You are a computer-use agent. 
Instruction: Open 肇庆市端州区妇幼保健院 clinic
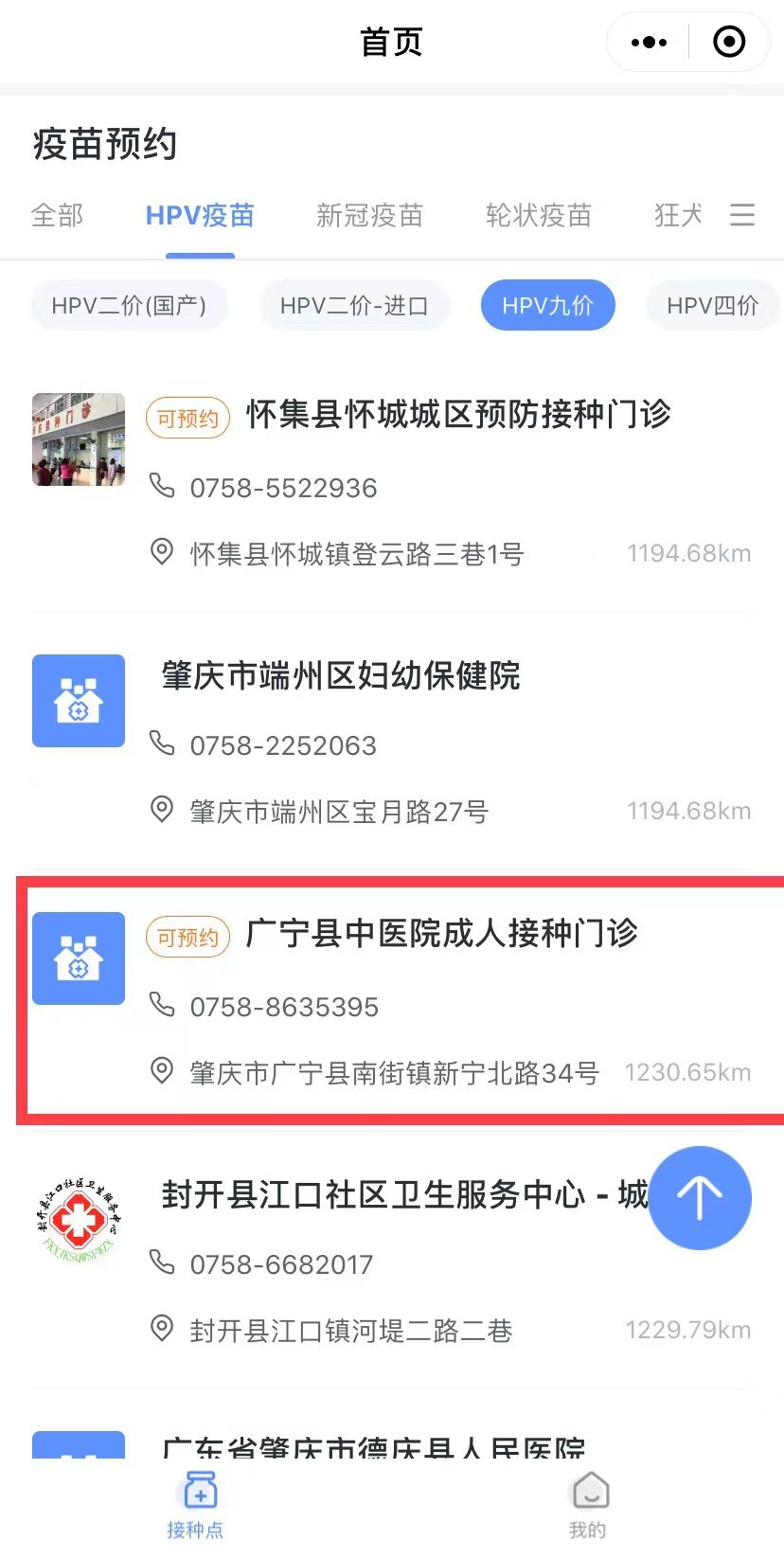341,676
